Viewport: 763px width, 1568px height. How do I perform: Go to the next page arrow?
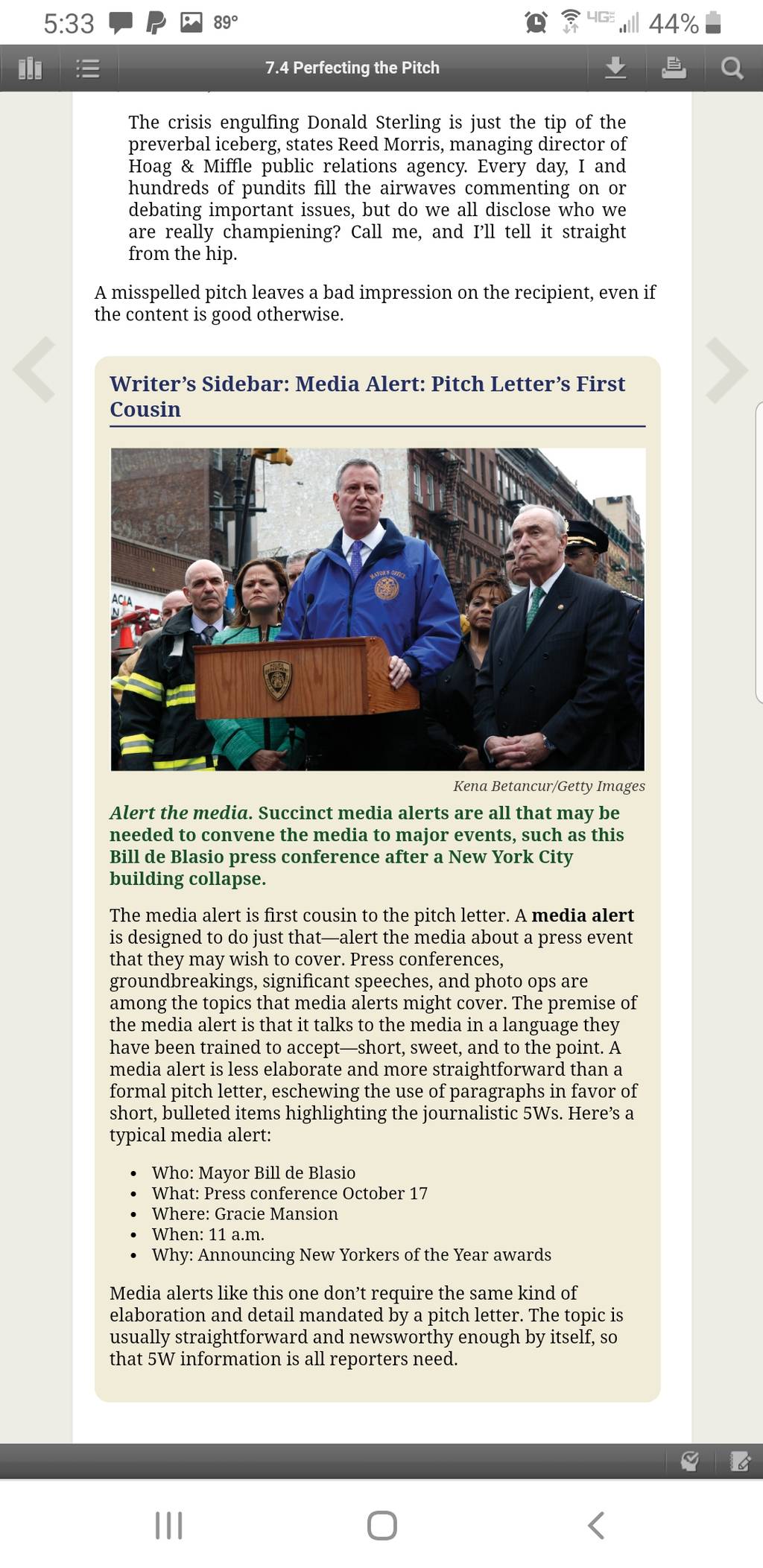coord(726,370)
